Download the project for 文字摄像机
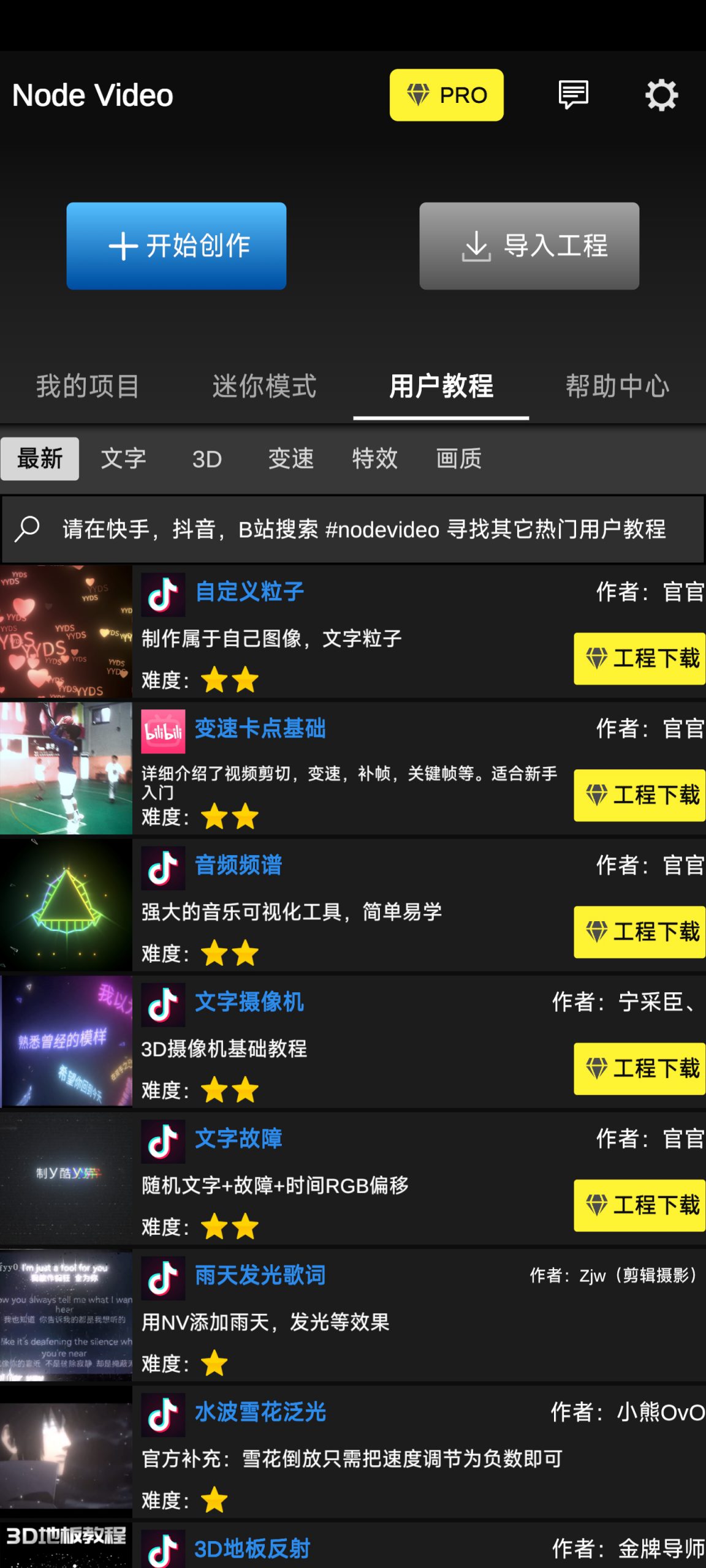706x1568 pixels. [639, 1069]
